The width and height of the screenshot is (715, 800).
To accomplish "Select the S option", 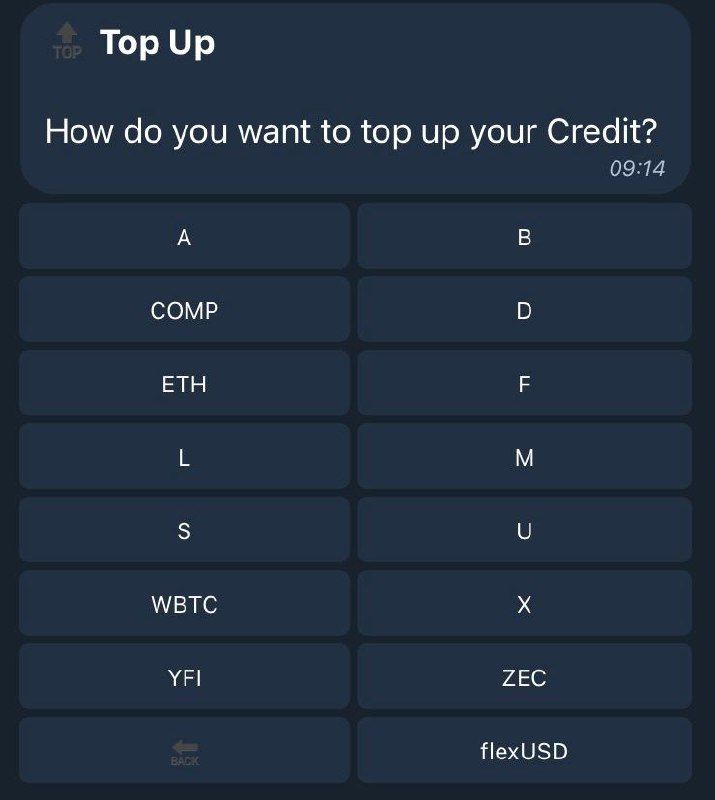I will tap(184, 531).
